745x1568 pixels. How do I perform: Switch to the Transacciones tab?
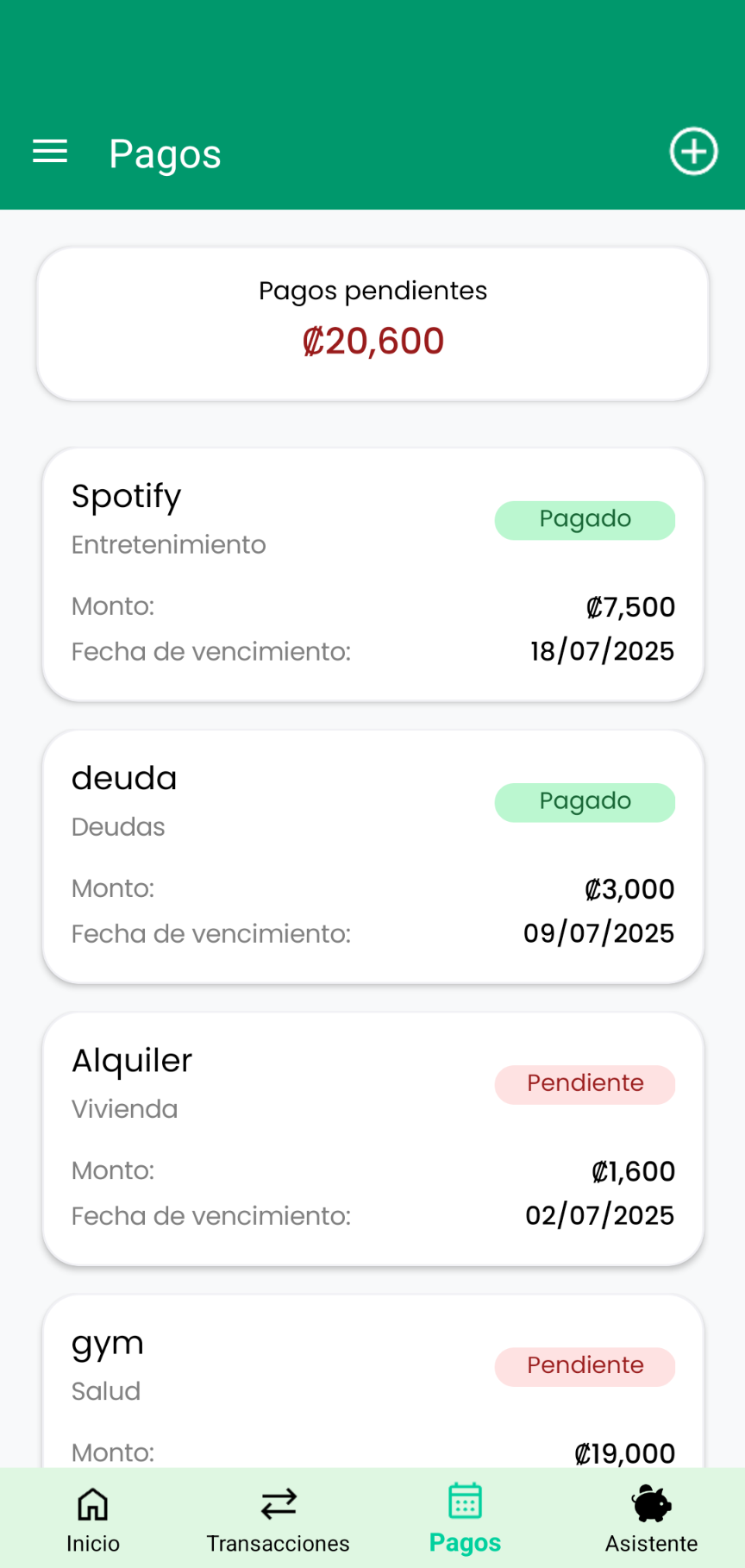pos(279,1519)
